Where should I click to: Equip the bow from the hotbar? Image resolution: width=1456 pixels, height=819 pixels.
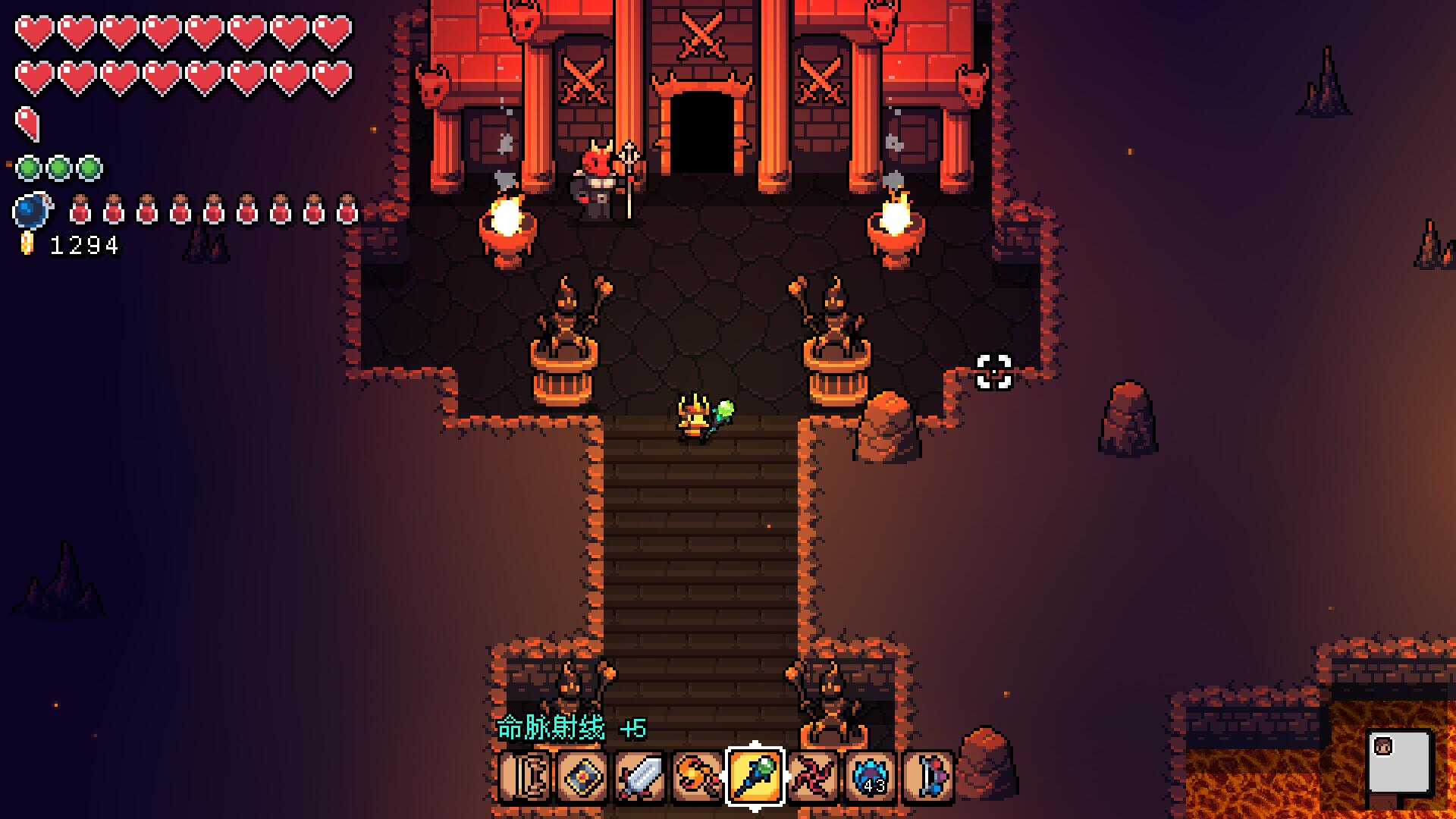point(929,777)
